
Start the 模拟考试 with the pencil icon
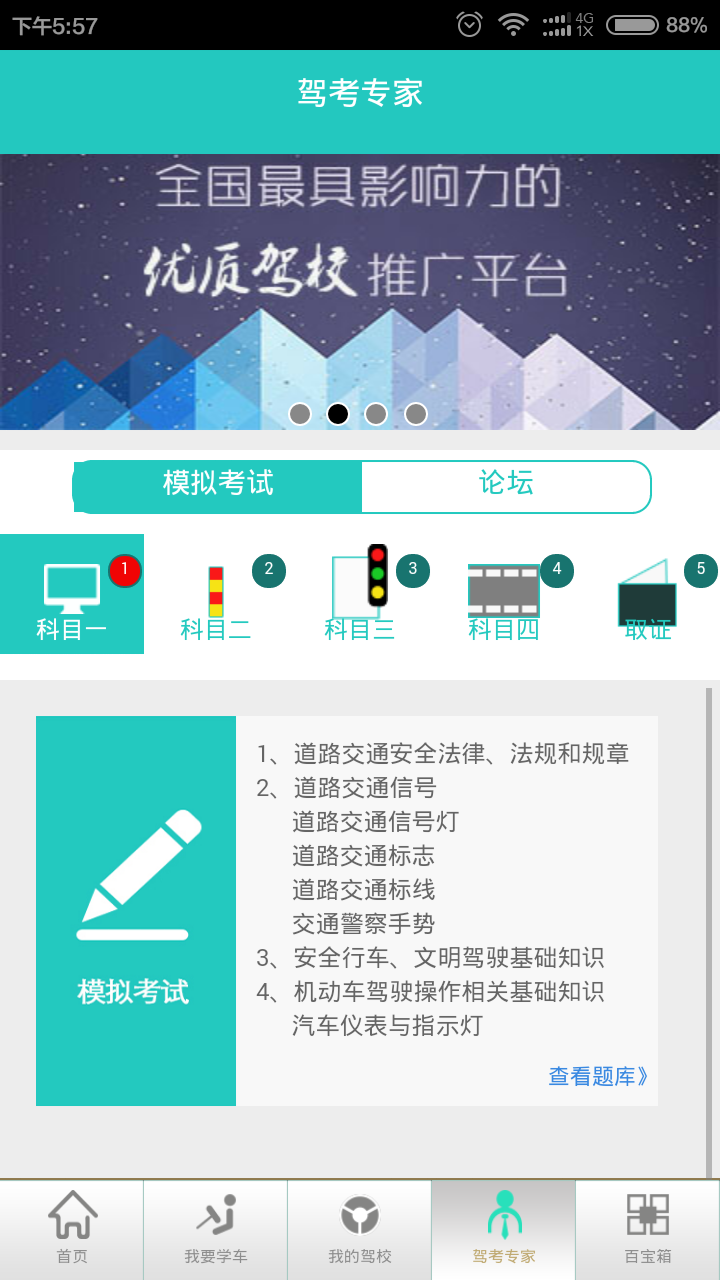[136, 911]
